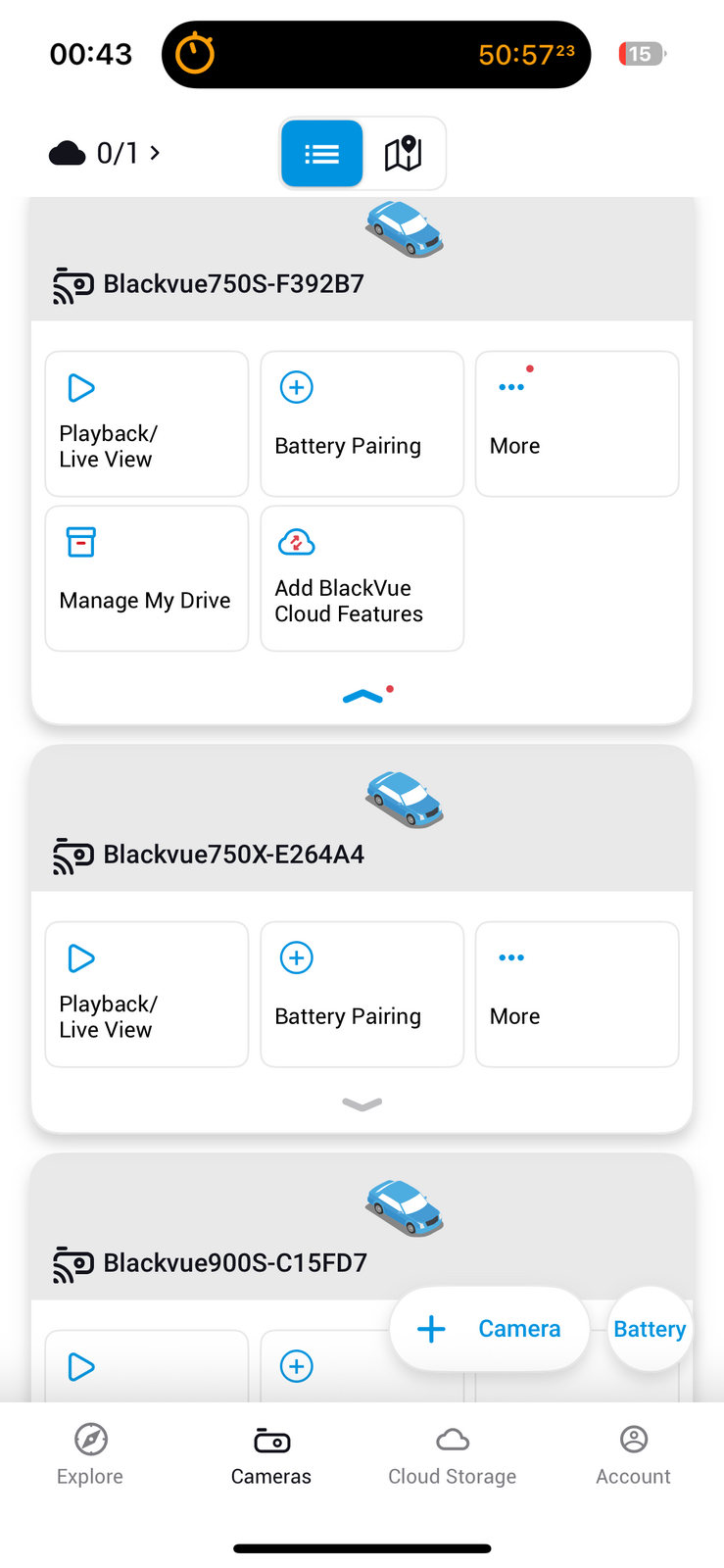Open More options for Blackvue750S-F392B7

[576, 423]
